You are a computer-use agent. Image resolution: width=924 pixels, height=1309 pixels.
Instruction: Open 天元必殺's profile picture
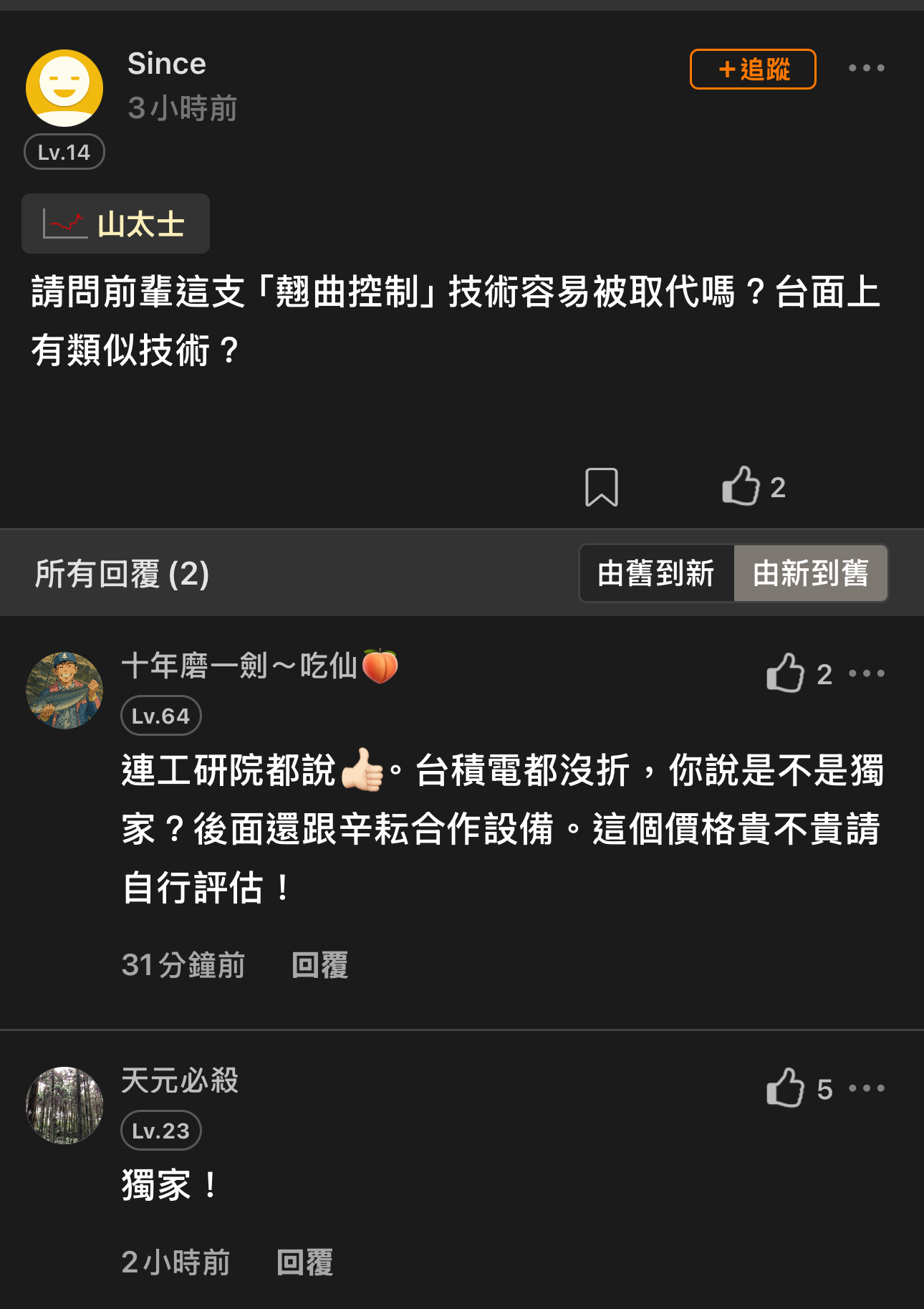pyautogui.click(x=64, y=1105)
